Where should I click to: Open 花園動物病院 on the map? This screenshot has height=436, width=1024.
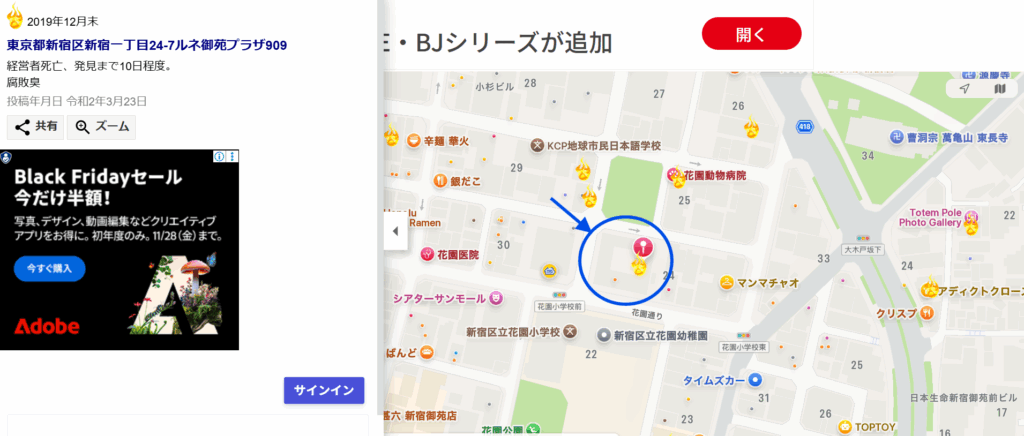675,175
